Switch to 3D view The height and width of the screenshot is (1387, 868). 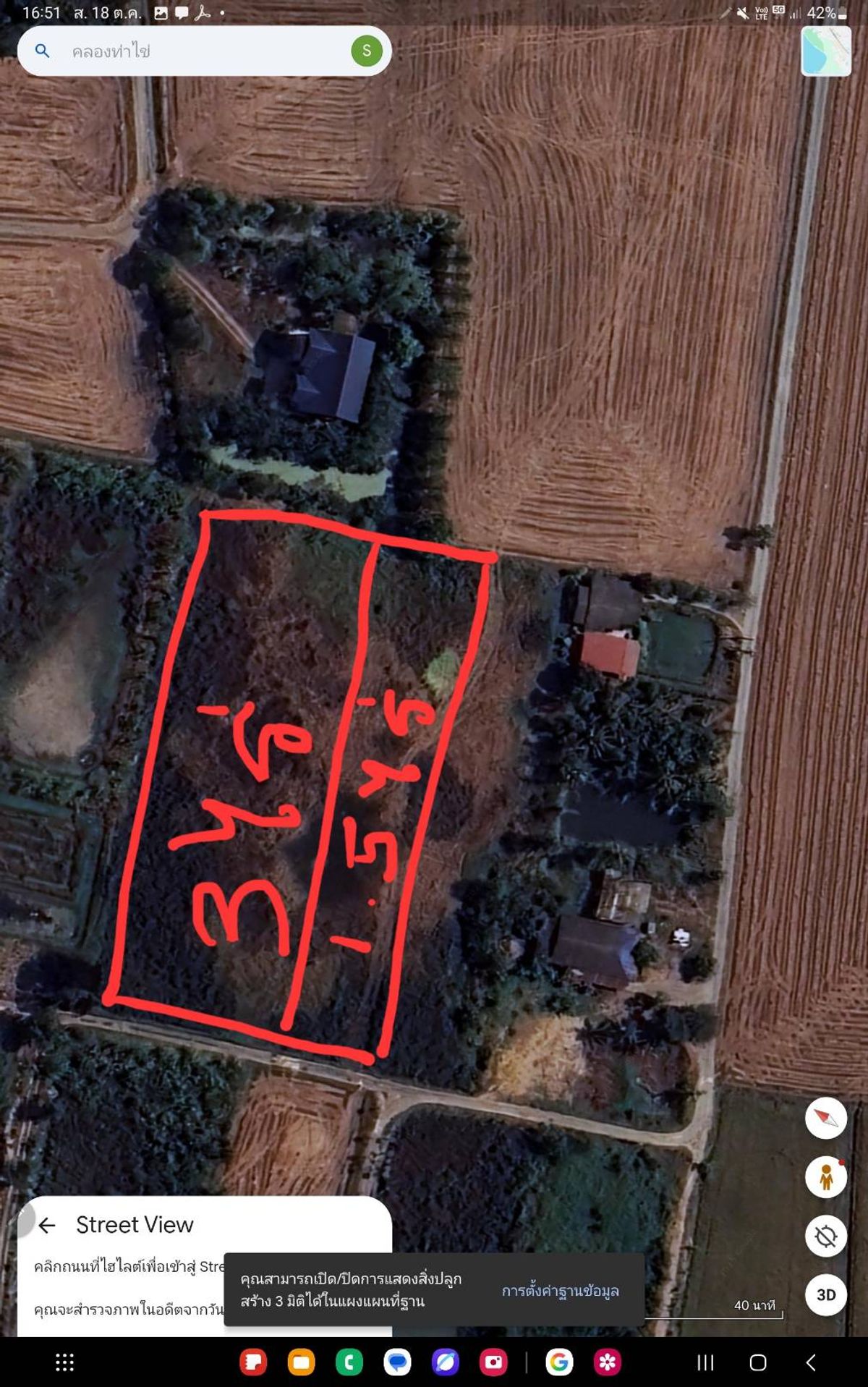826,1295
